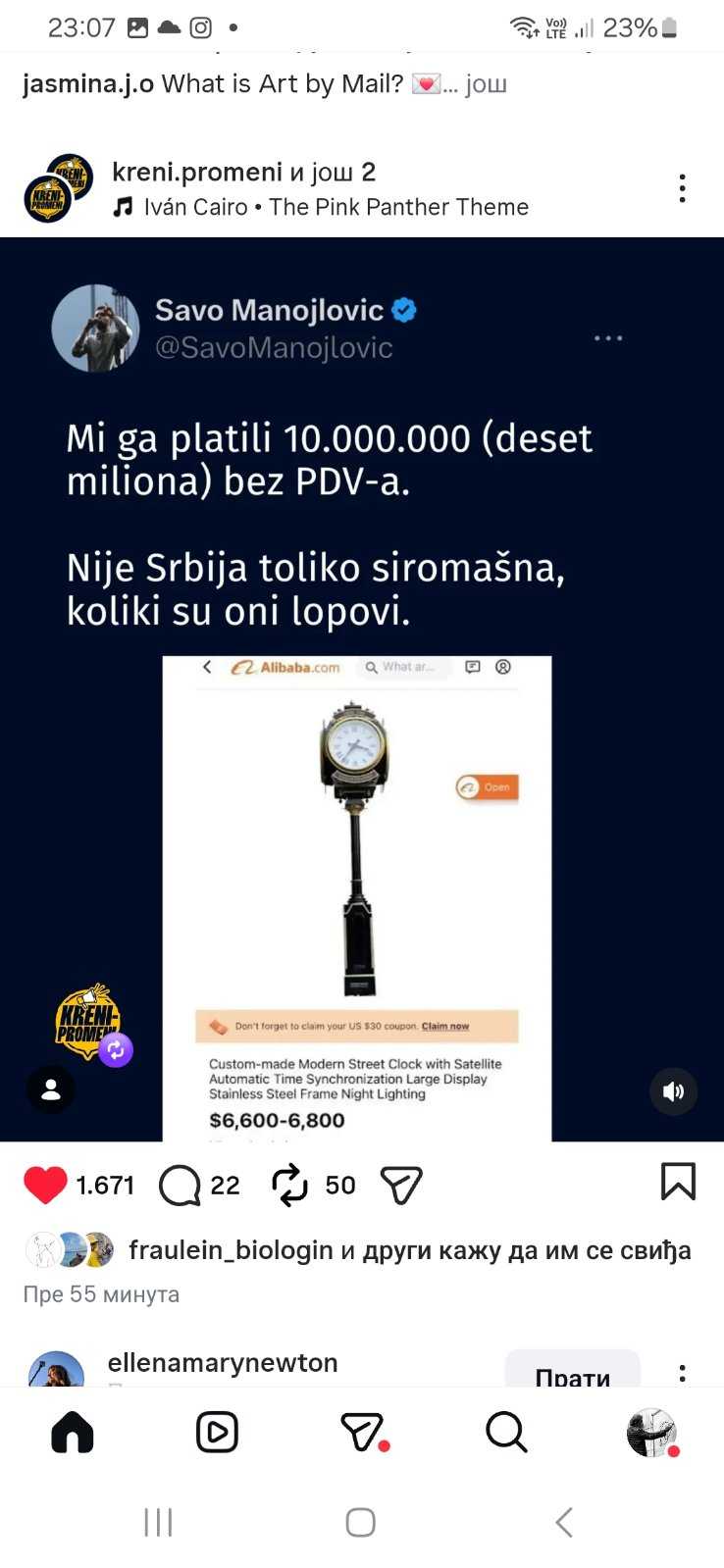Open the kreni.promeni profile from the post header
The image size is (724, 1568).
pos(195,173)
